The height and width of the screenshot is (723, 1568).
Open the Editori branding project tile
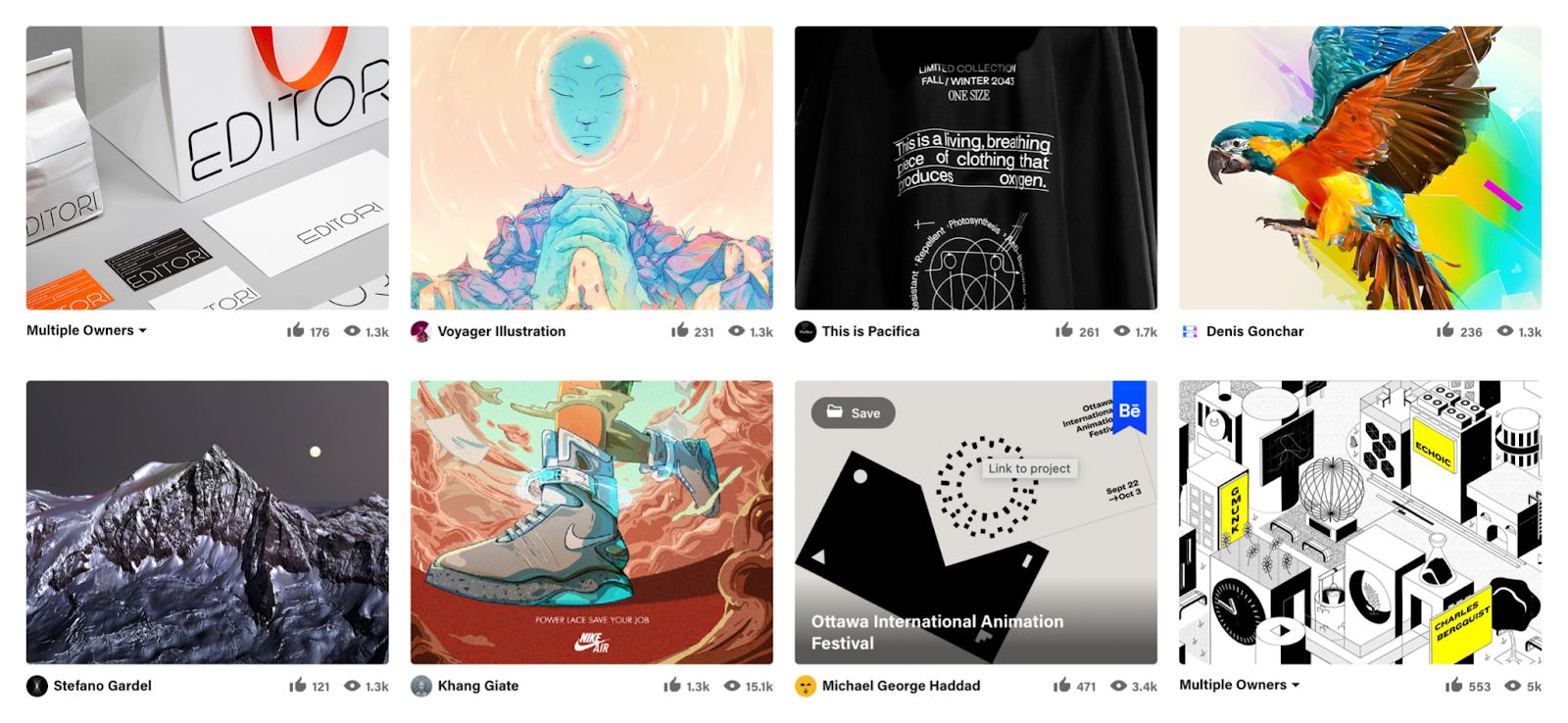point(207,168)
